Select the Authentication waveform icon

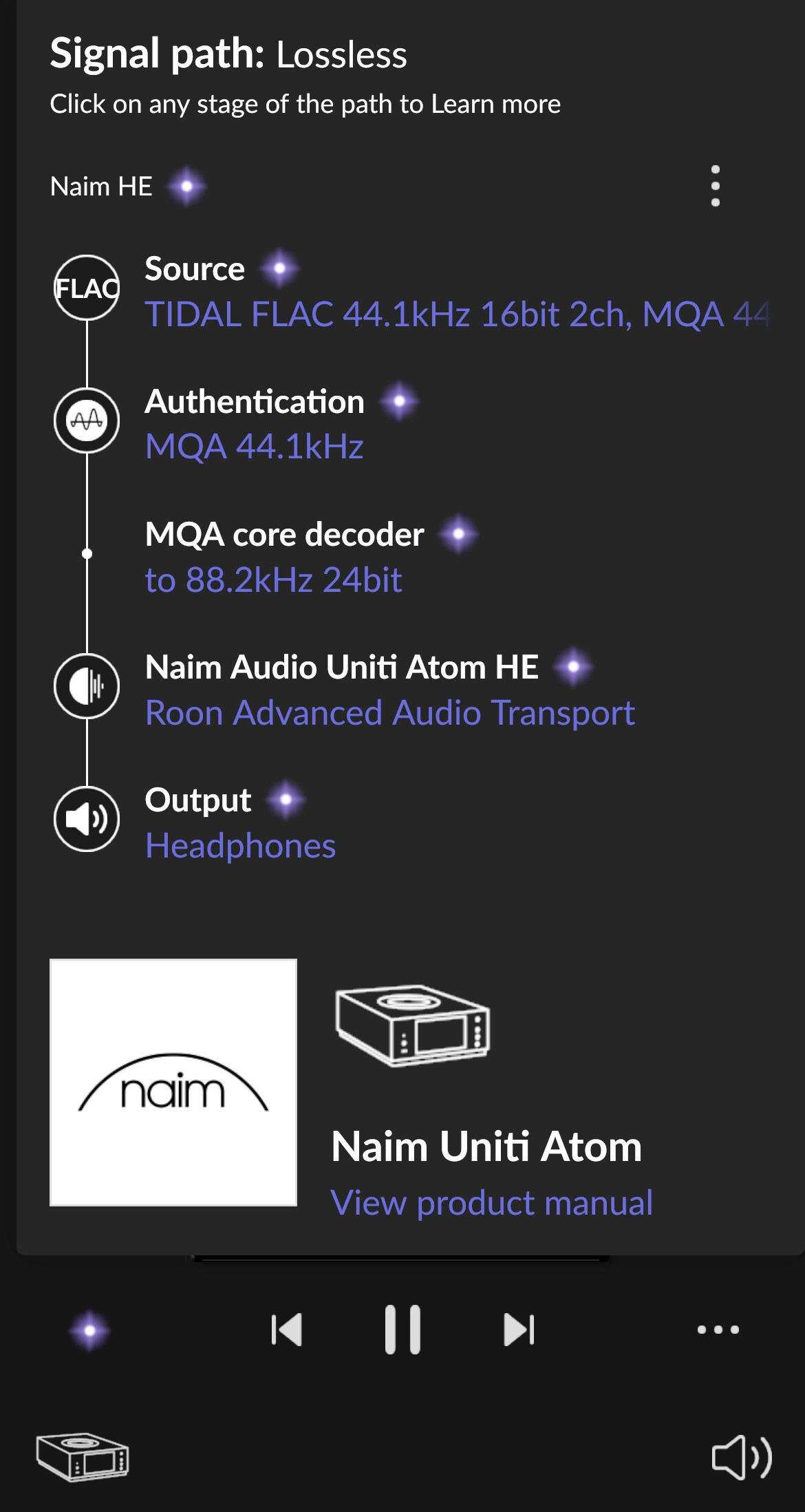87,420
